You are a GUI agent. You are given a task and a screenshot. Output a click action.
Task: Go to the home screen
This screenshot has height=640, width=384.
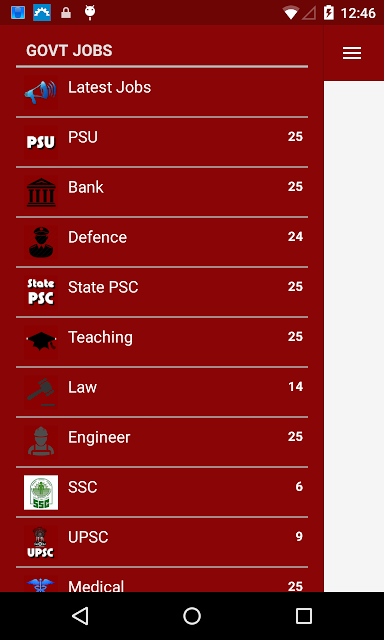coord(192,616)
